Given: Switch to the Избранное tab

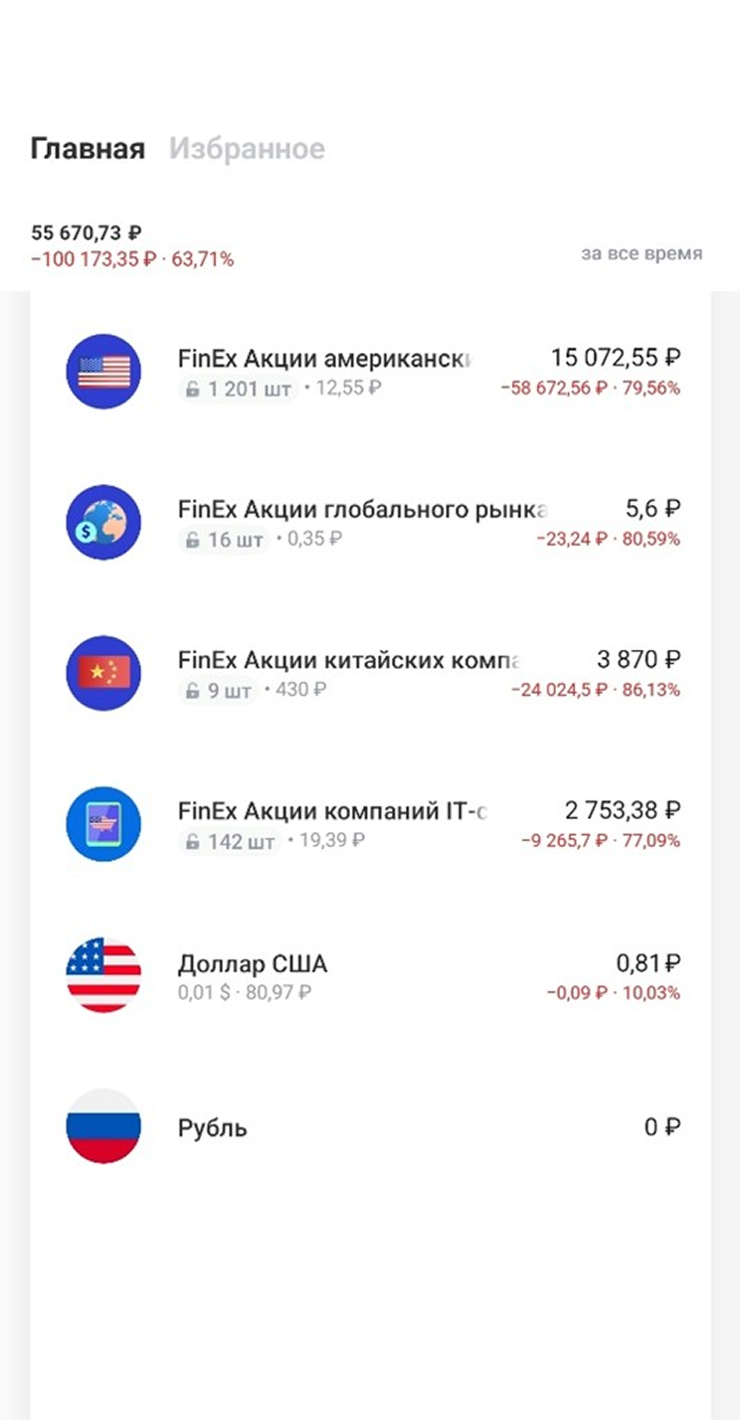Looking at the screenshot, I should coord(246,149).
